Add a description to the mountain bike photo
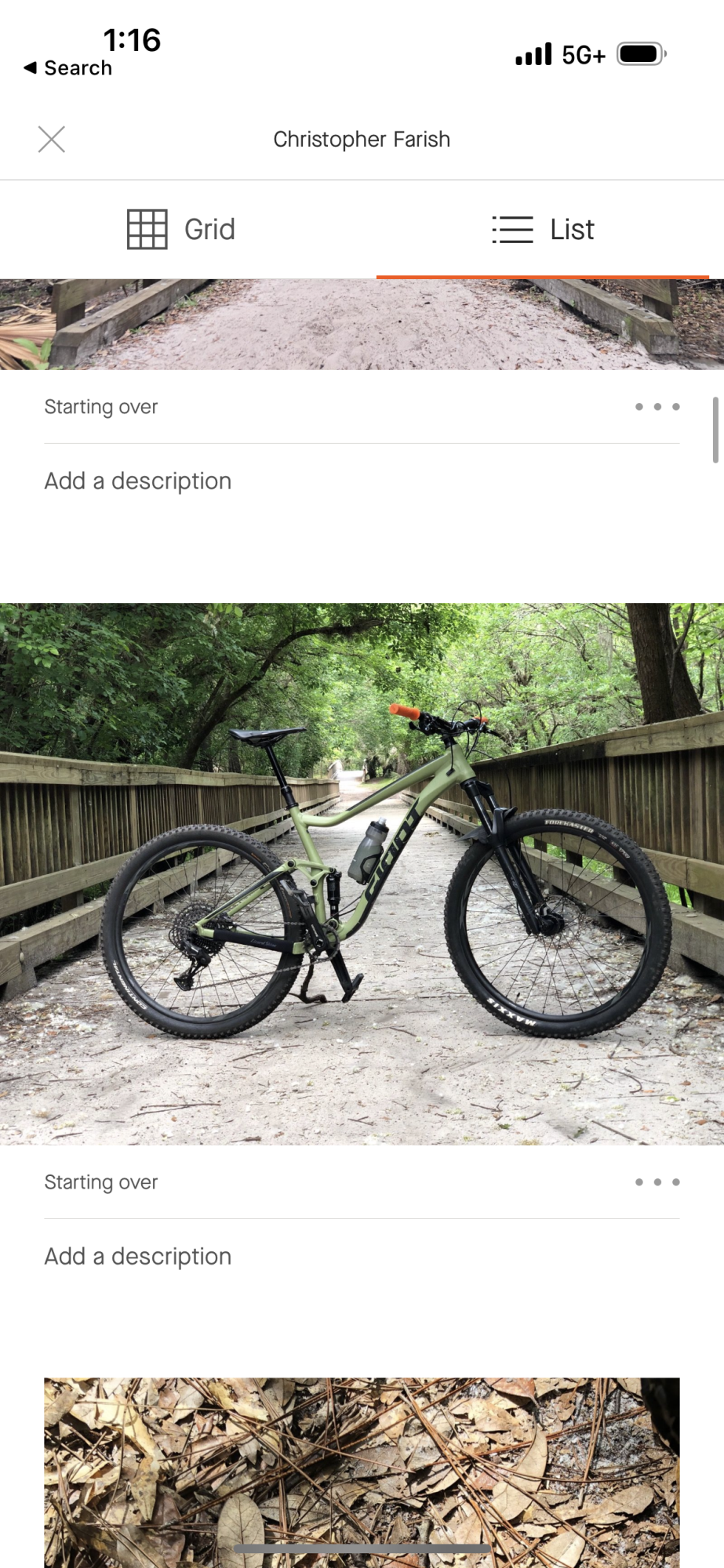 coord(138,1257)
